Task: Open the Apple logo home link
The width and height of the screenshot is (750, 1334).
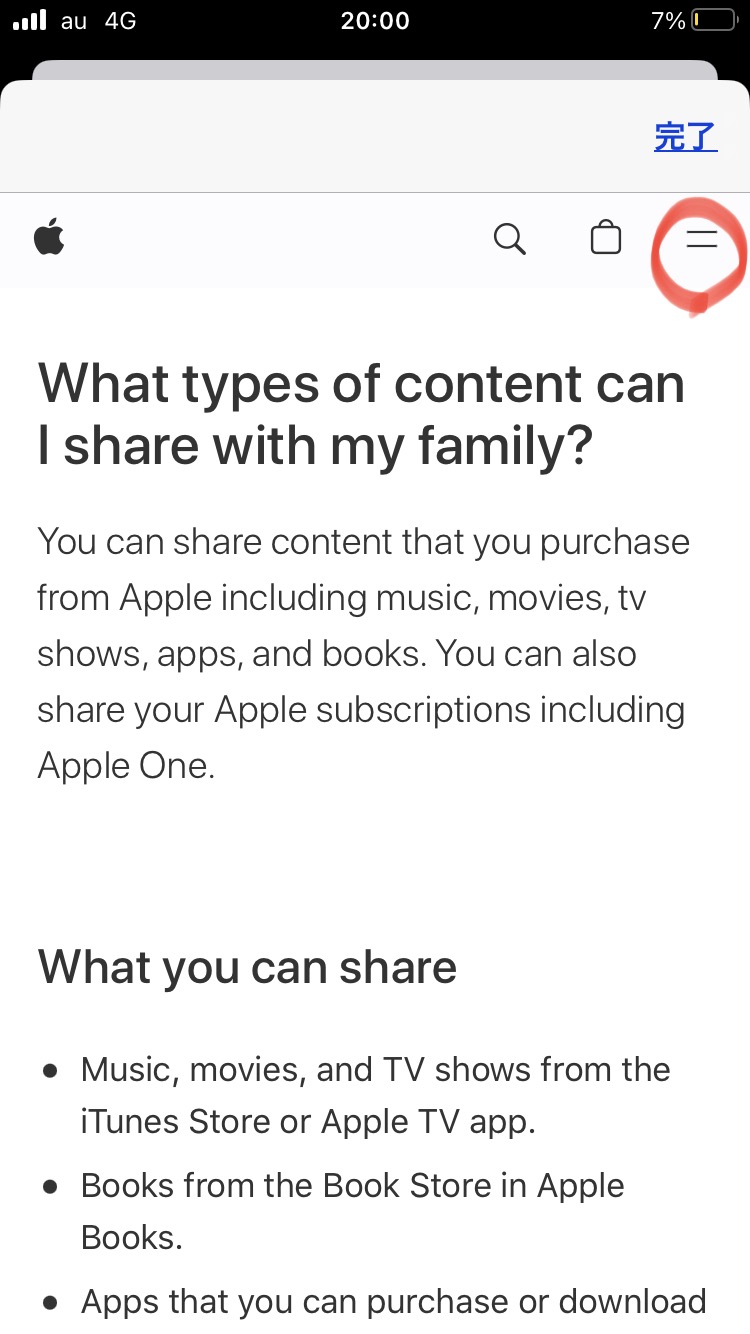Action: click(49, 239)
